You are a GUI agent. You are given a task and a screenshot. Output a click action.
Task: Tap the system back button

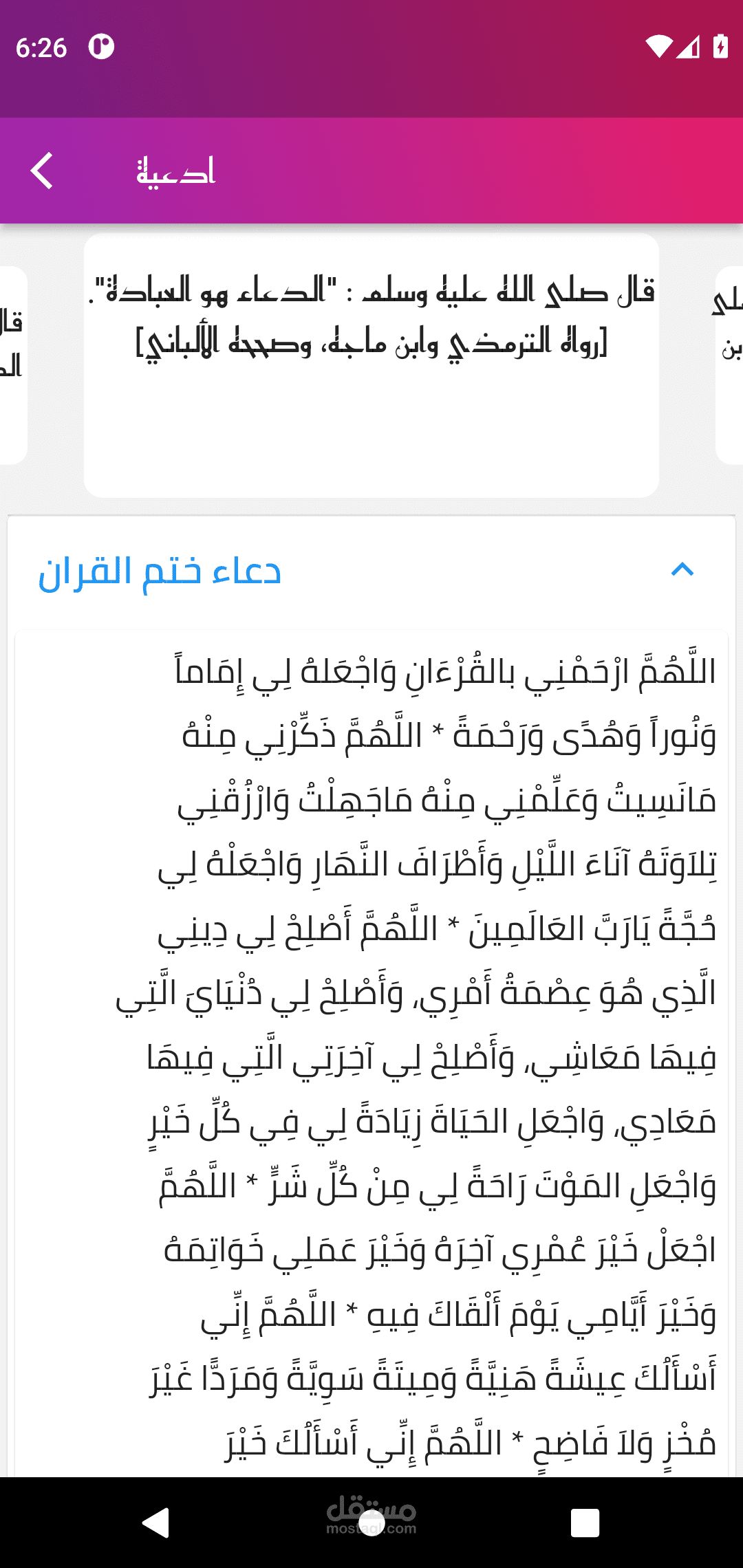156,1522
